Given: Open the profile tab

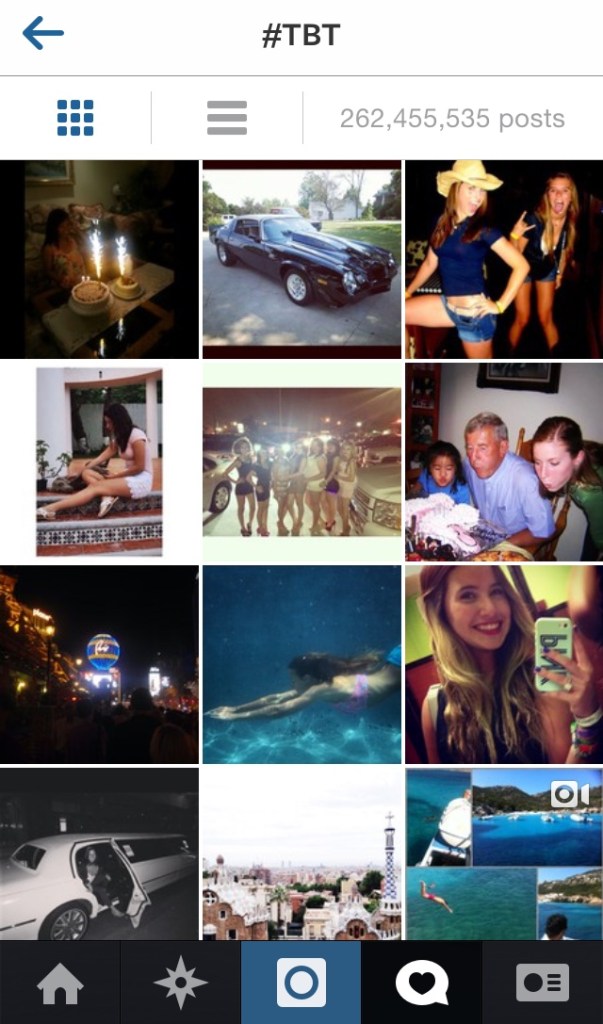Looking at the screenshot, I should tap(543, 983).
